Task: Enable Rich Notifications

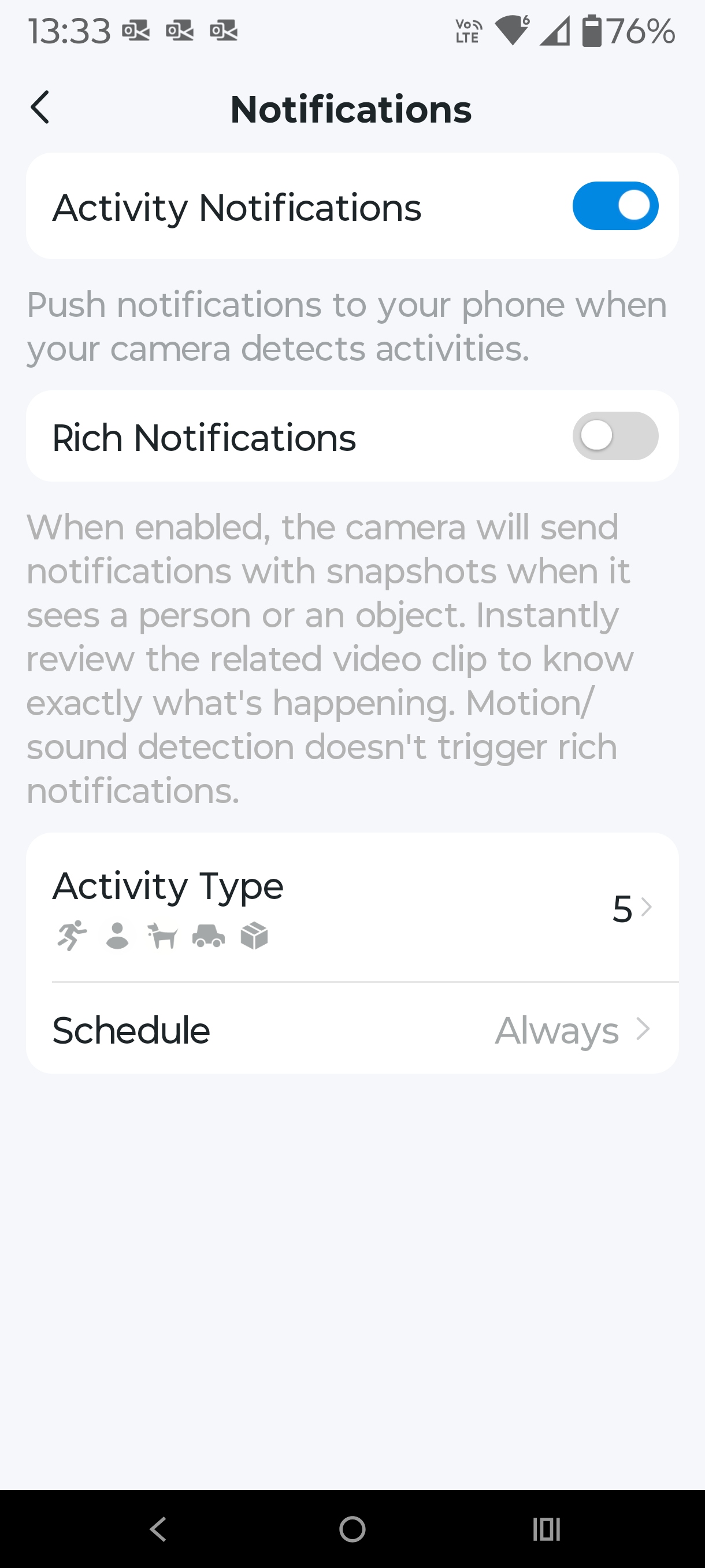Action: [x=614, y=437]
